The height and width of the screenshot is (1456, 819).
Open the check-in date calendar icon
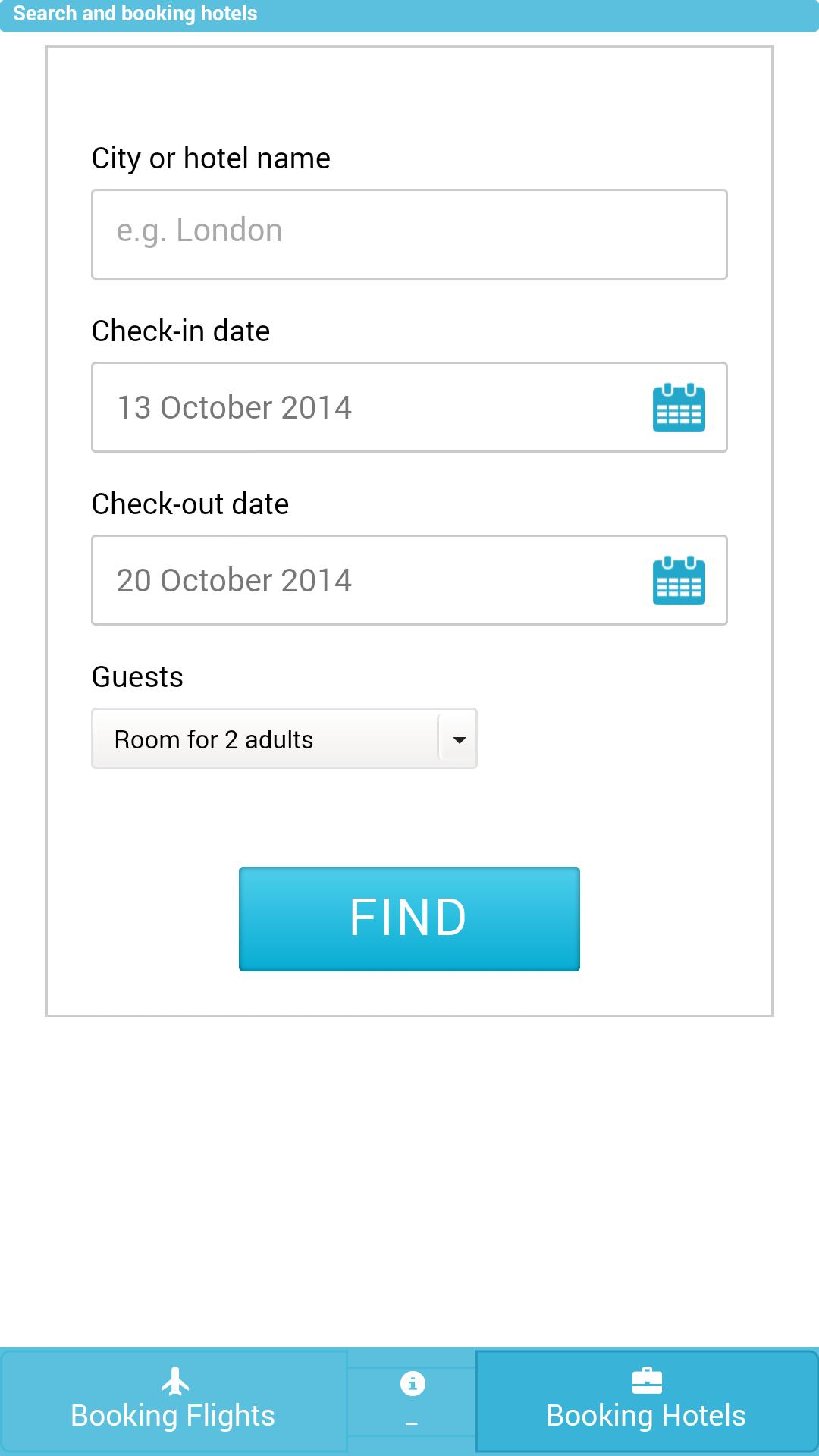click(x=679, y=407)
